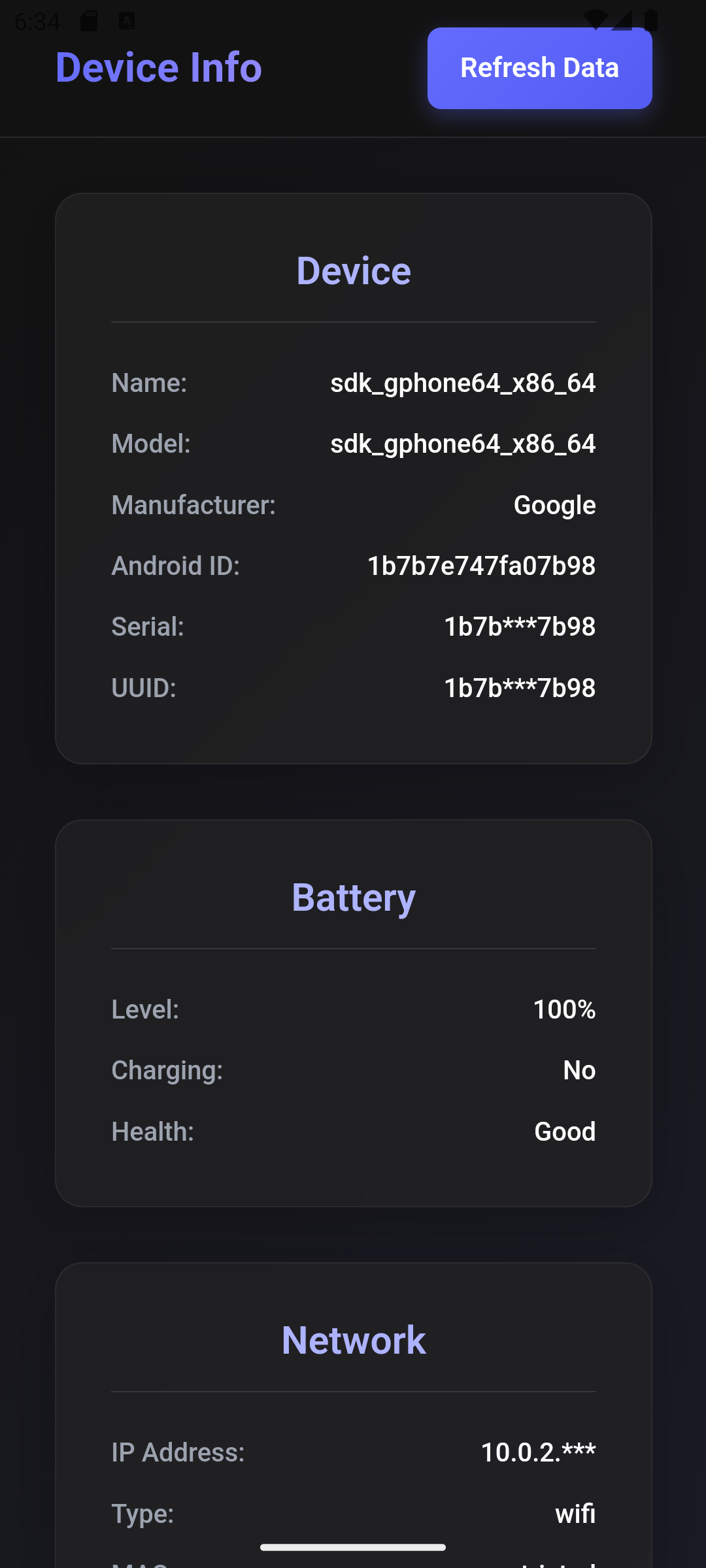This screenshot has height=1568, width=706.
Task: Tap the navigation gesture bar at the bottom
Action: click(353, 1546)
